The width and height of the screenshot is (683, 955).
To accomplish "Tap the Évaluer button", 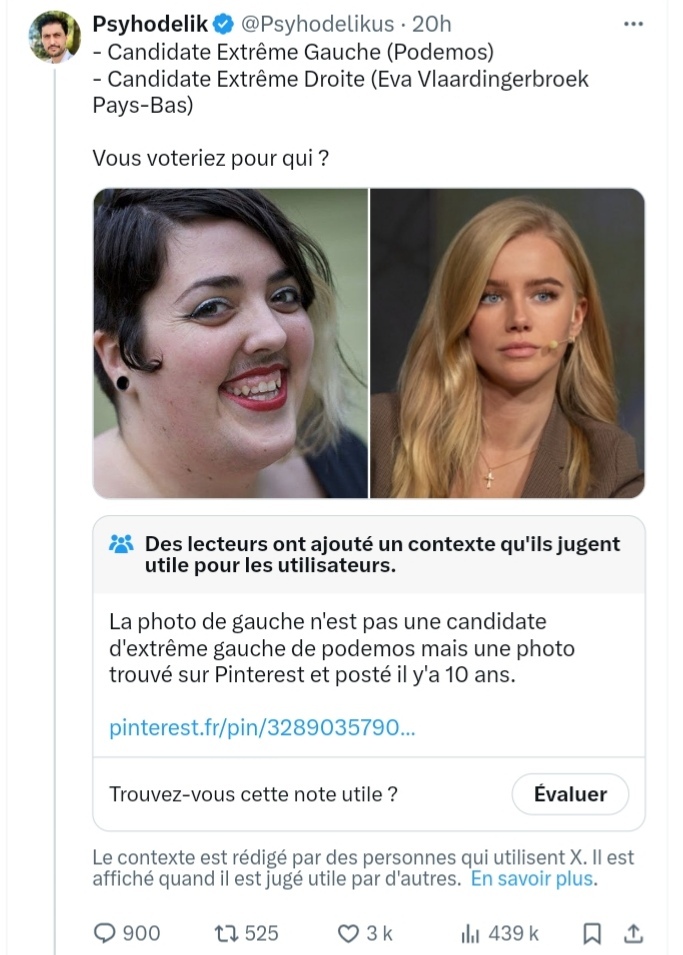I will (x=570, y=794).
